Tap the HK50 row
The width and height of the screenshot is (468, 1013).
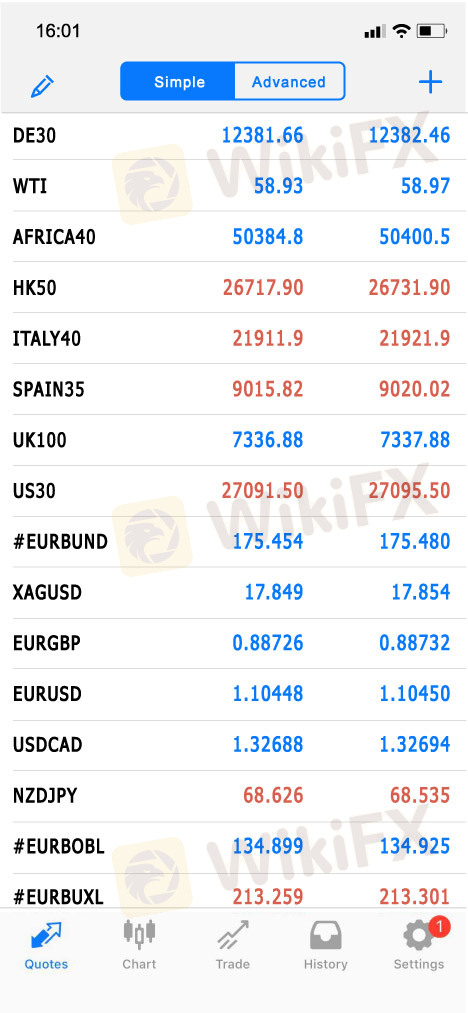click(234, 287)
